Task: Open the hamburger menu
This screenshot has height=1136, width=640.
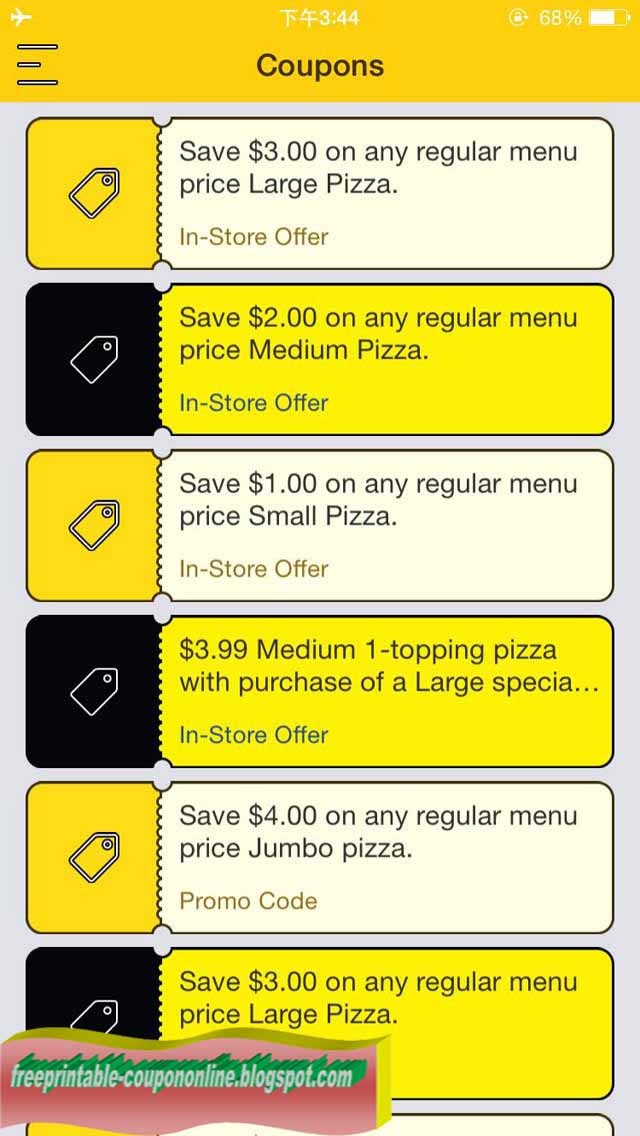Action: pos(37,64)
